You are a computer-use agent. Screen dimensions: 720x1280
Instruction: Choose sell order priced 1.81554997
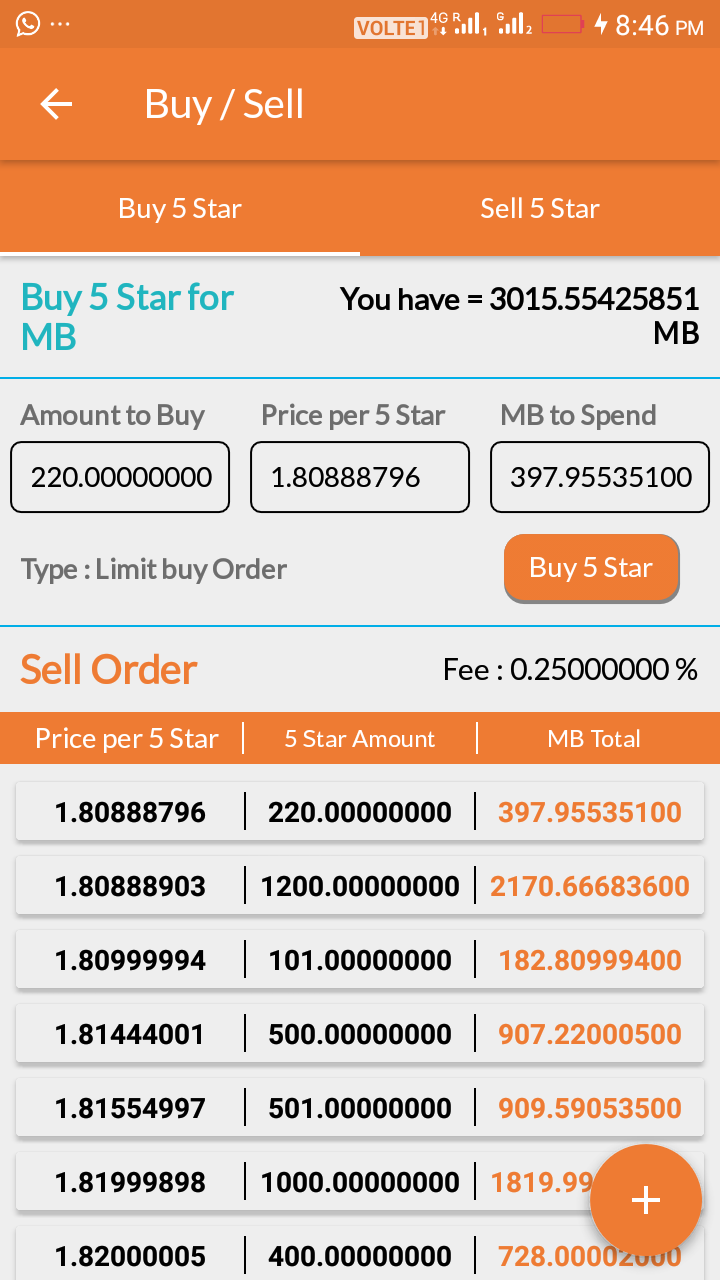[x=360, y=1108]
